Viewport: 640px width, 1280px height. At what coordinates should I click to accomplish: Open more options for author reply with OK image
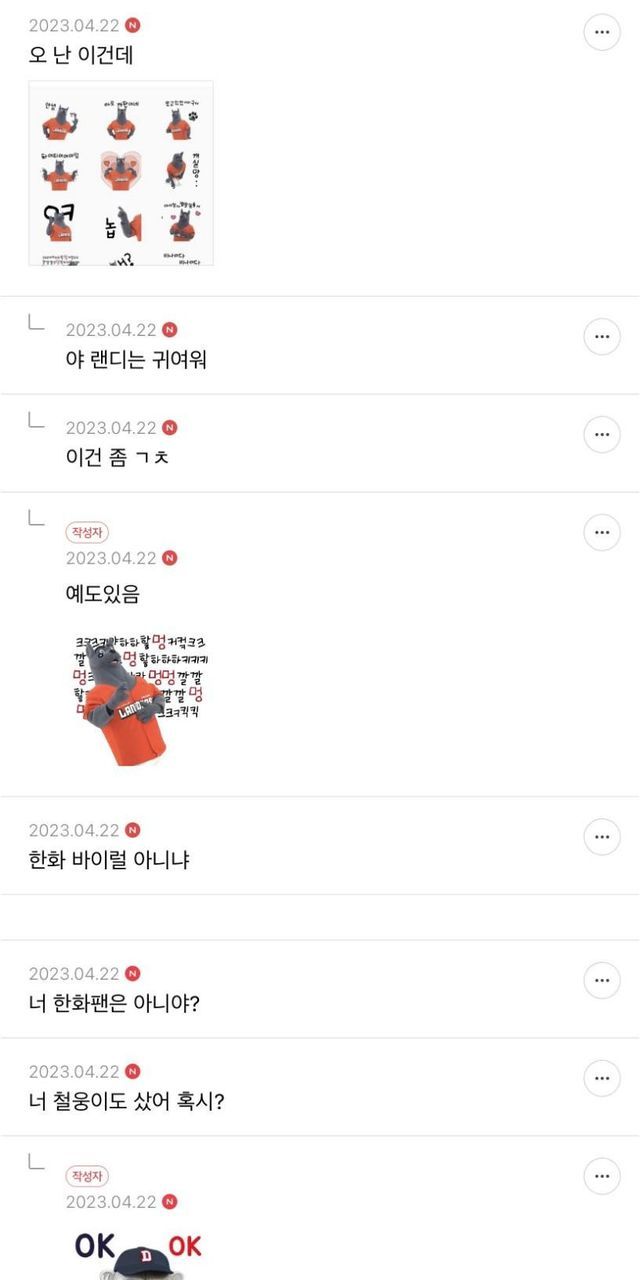(x=601, y=1177)
